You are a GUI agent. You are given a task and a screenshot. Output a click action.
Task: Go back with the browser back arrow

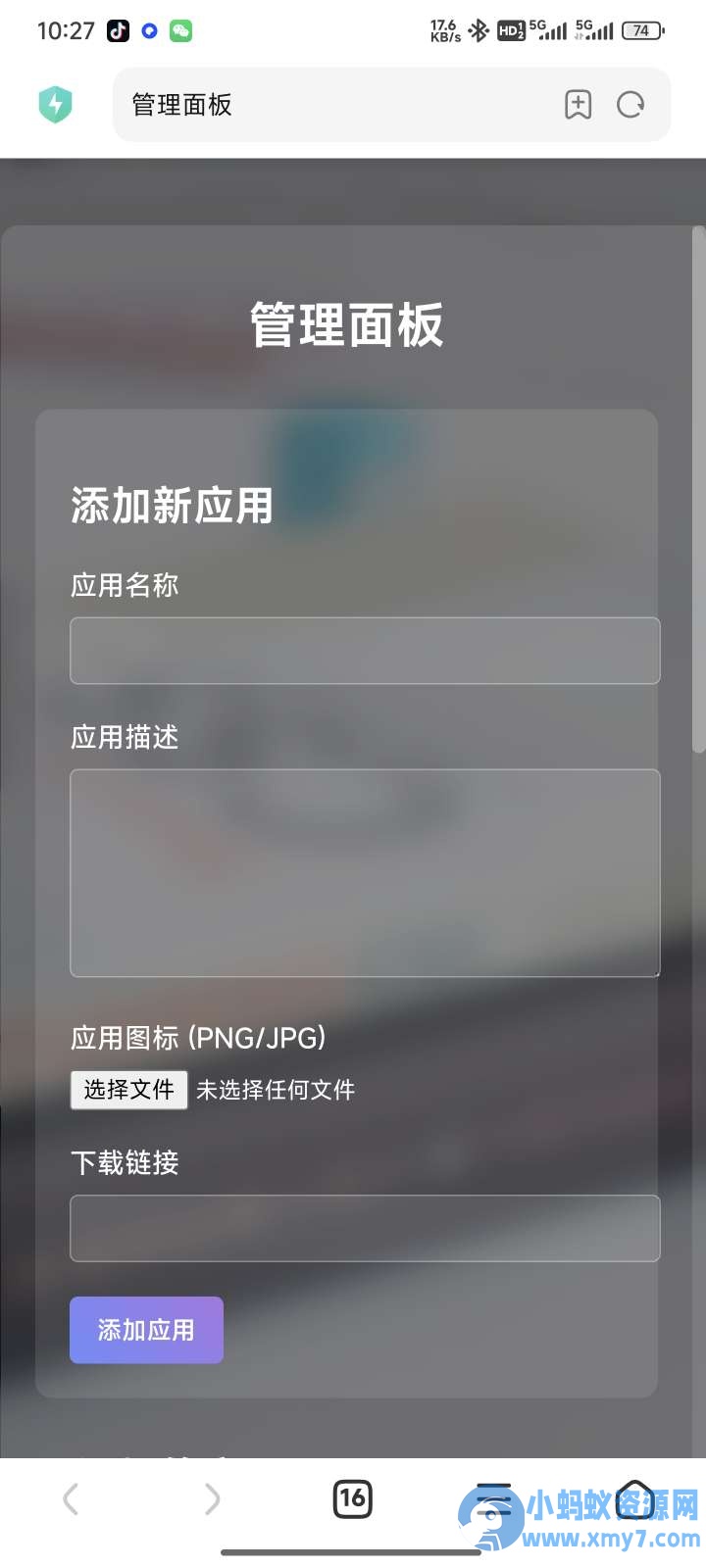[71, 1498]
